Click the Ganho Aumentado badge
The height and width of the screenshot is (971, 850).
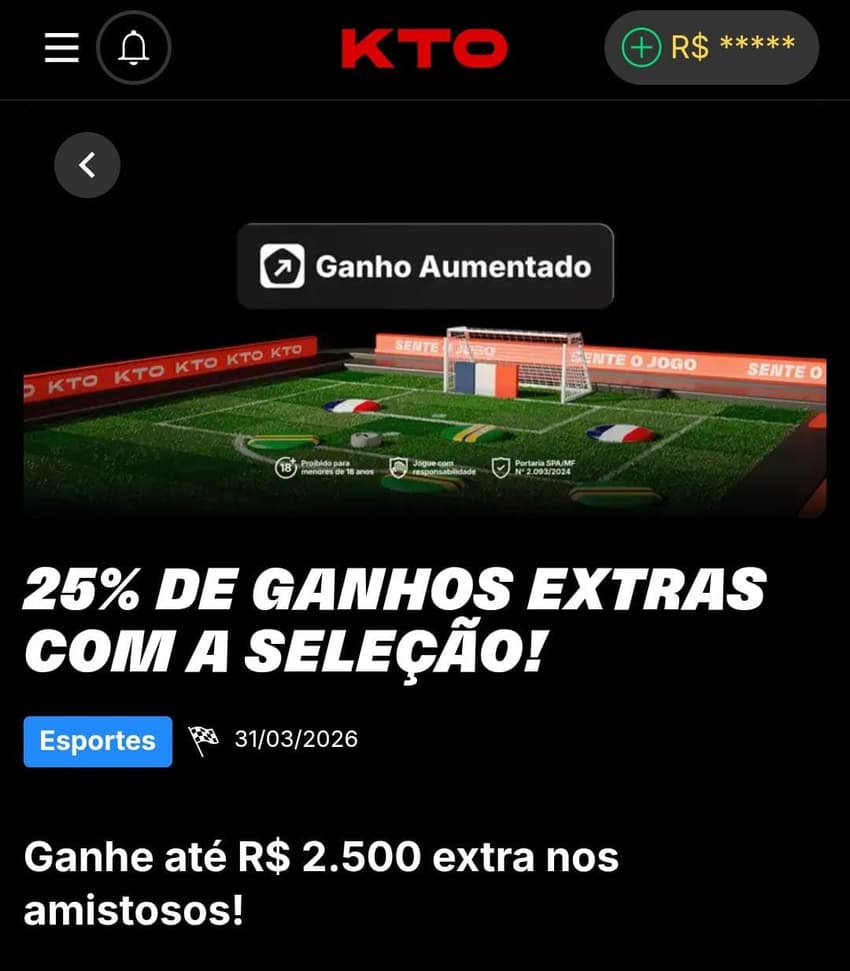[424, 266]
